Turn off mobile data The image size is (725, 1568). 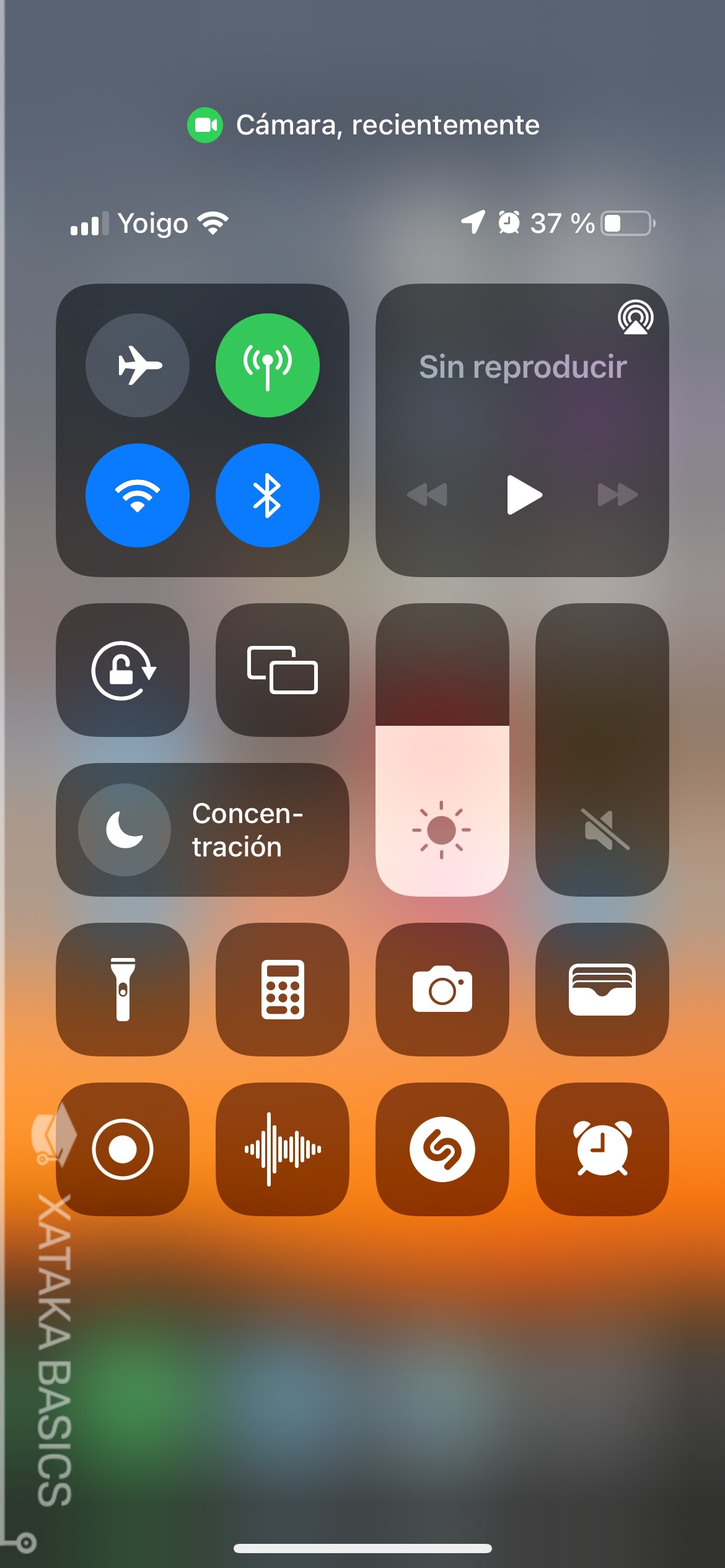click(x=268, y=365)
